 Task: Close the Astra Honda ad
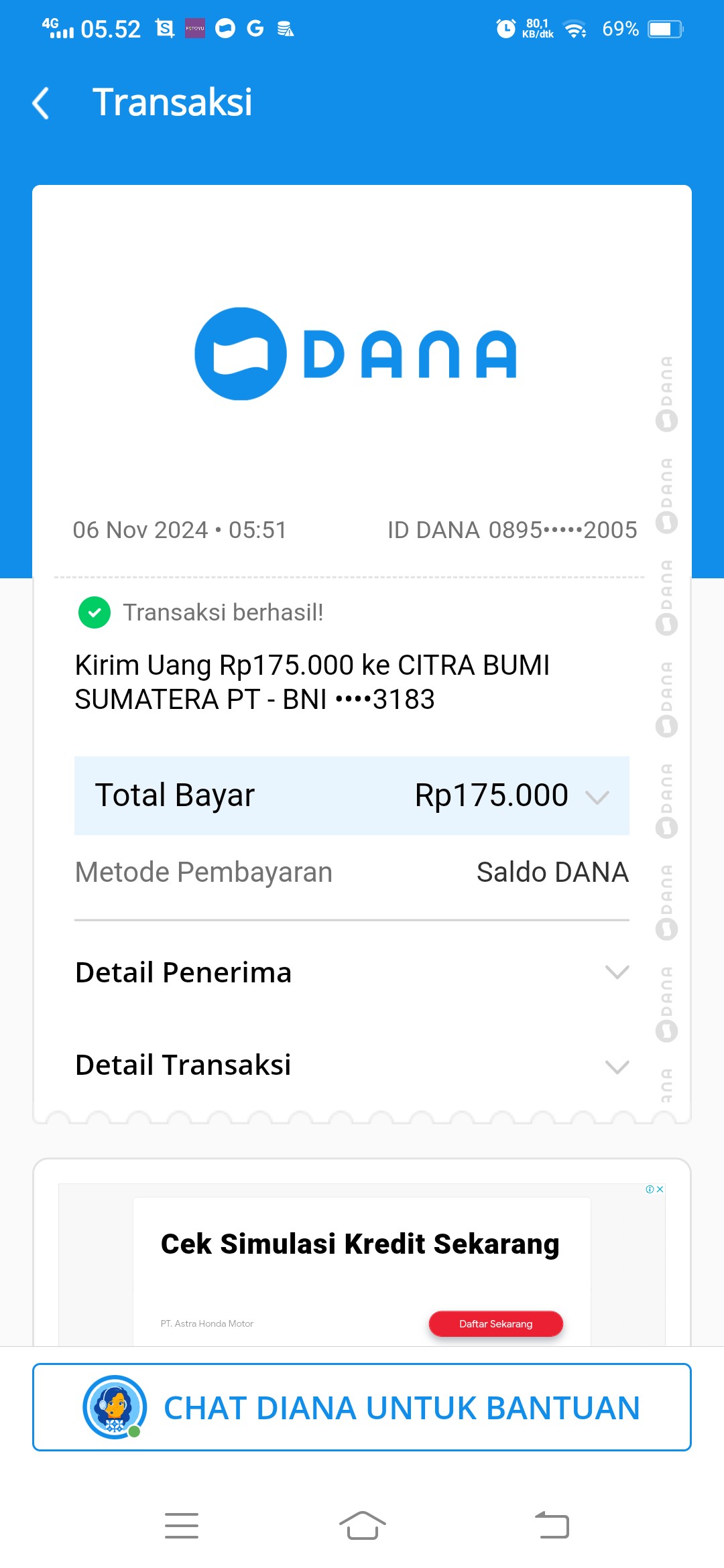[660, 1189]
